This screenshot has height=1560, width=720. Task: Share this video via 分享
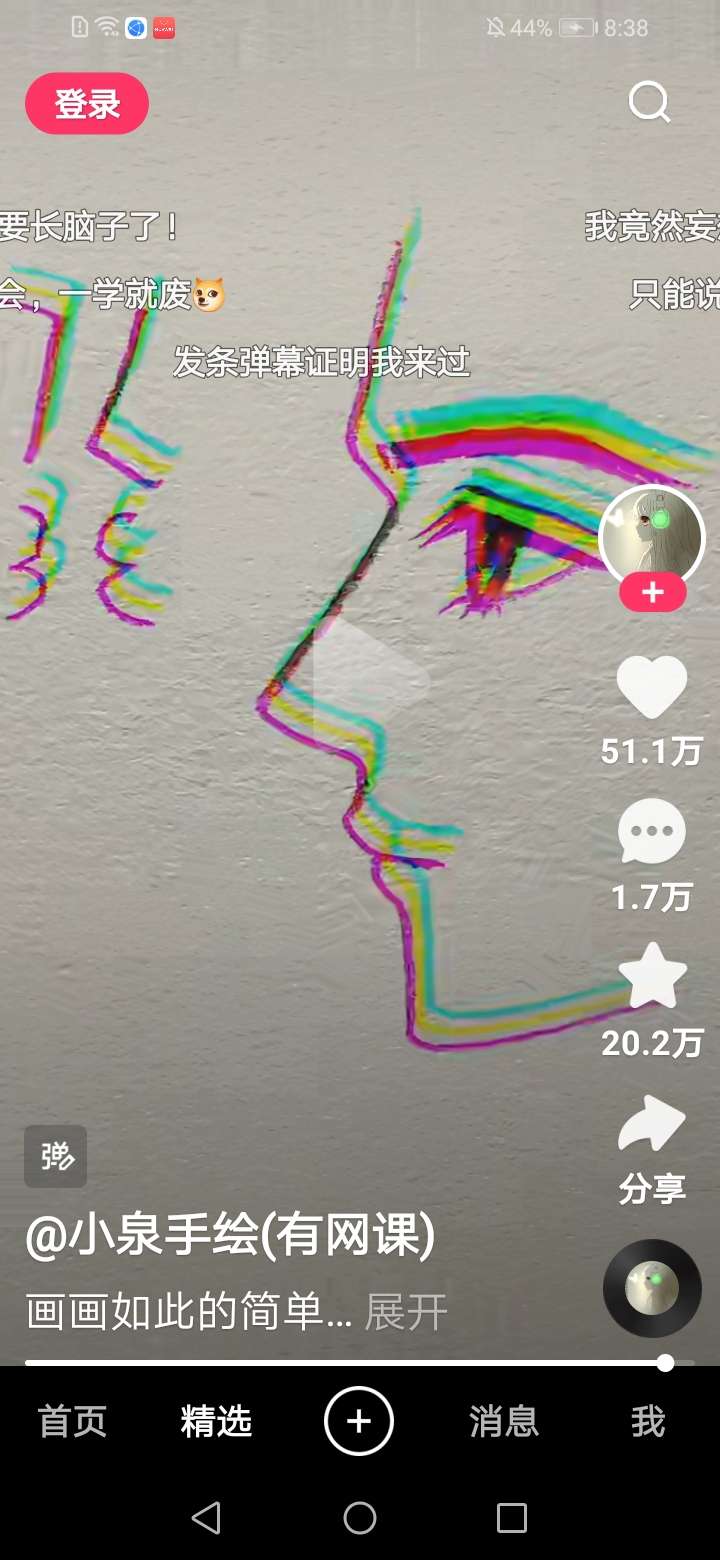point(652,1149)
